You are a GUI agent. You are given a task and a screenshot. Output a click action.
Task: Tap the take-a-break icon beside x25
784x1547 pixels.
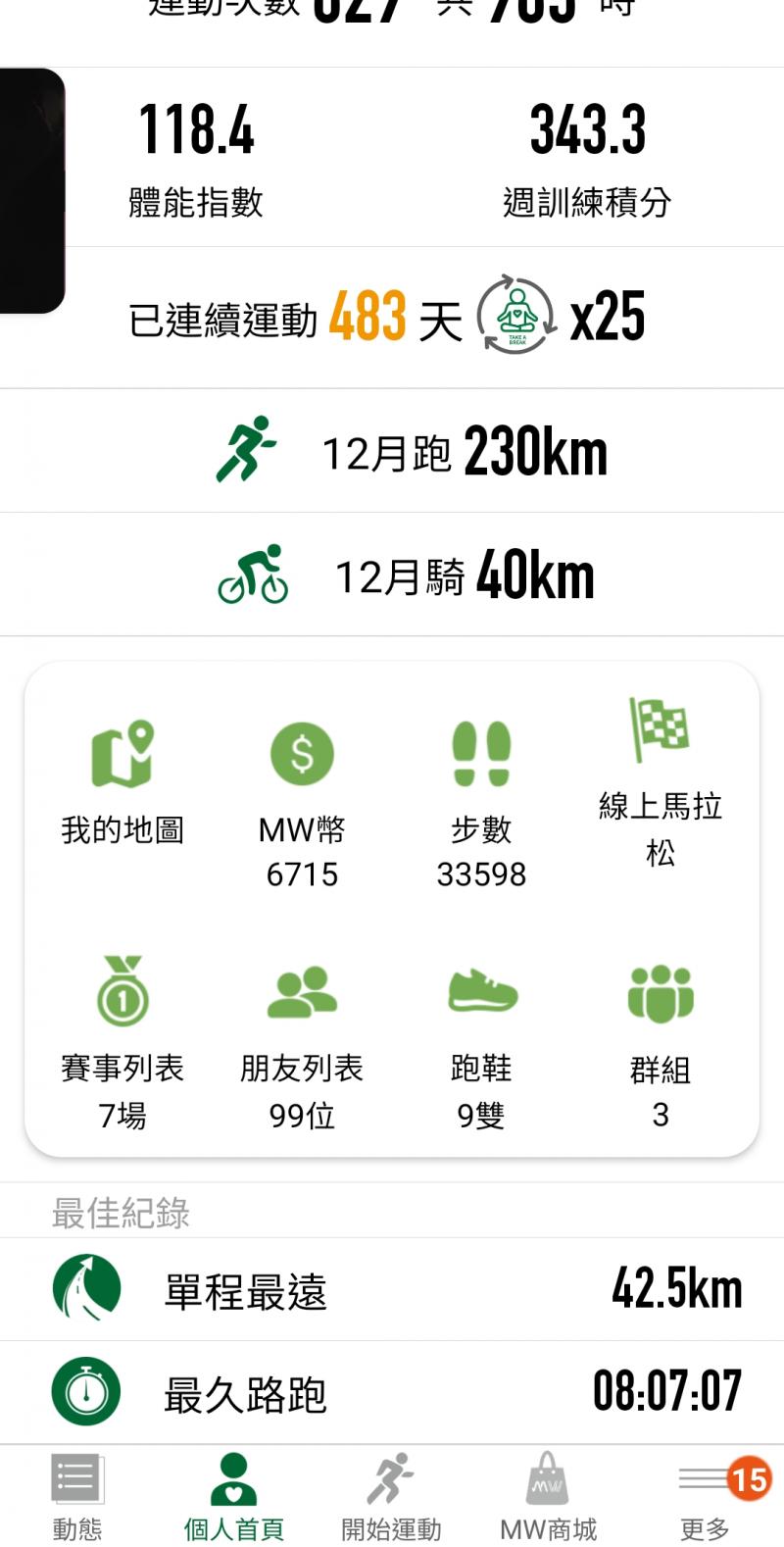click(515, 316)
